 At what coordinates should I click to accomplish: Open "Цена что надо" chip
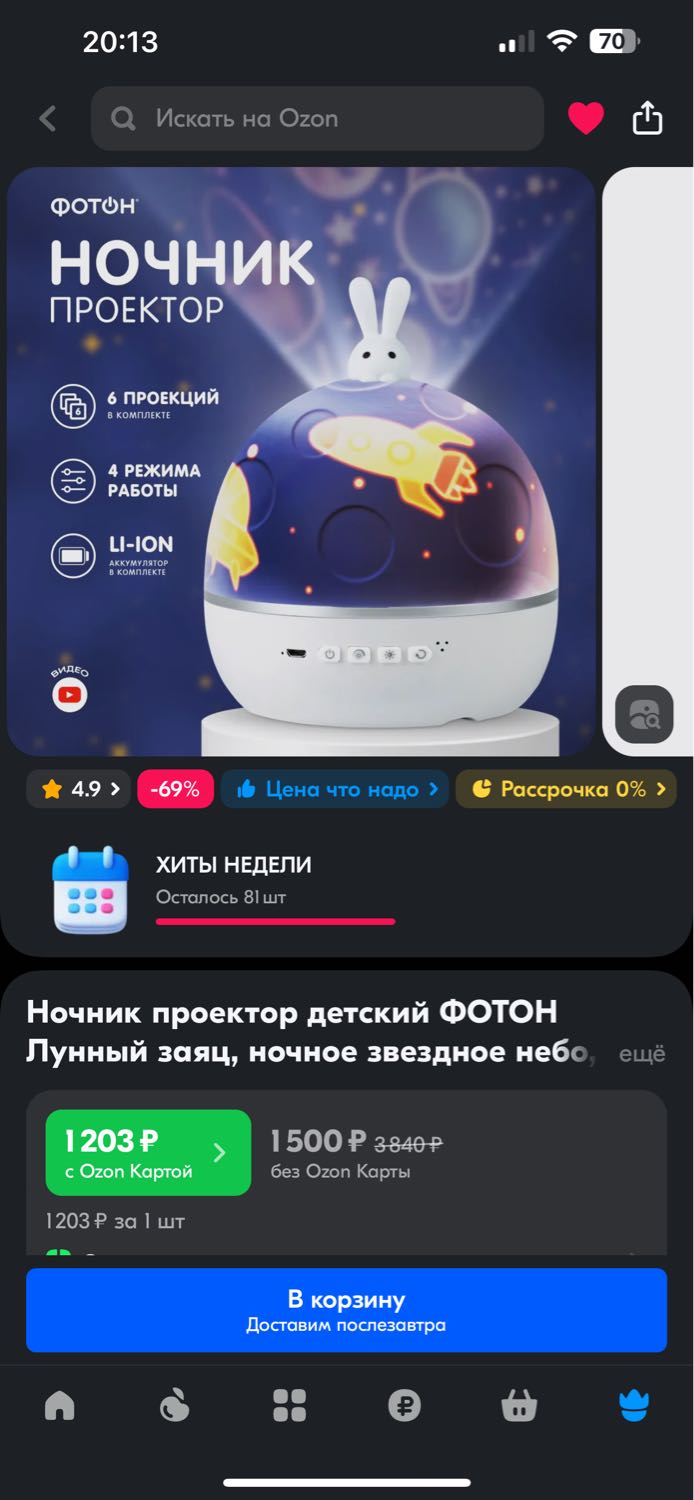335,789
